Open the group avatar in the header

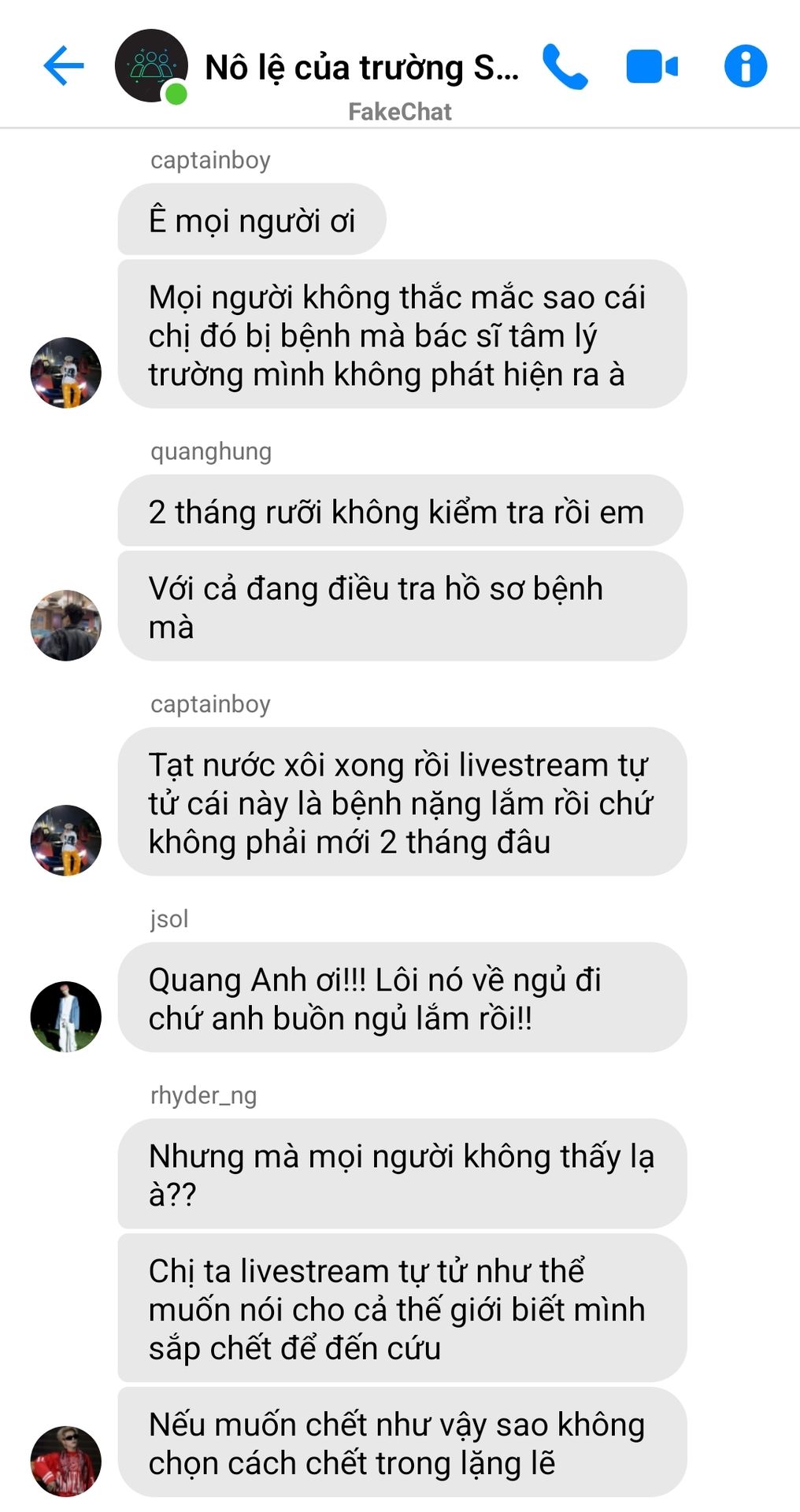point(151,66)
